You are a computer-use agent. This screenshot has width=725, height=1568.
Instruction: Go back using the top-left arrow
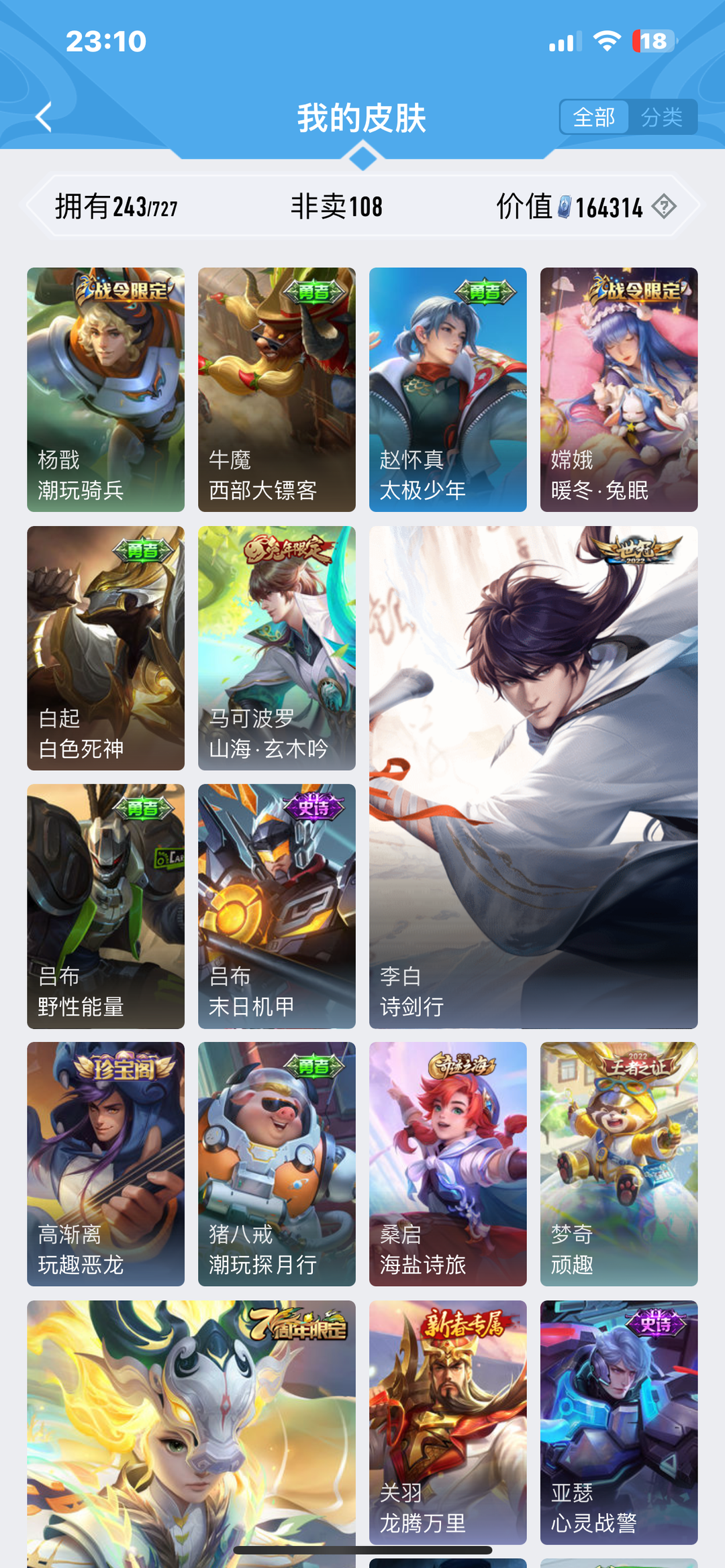44,117
